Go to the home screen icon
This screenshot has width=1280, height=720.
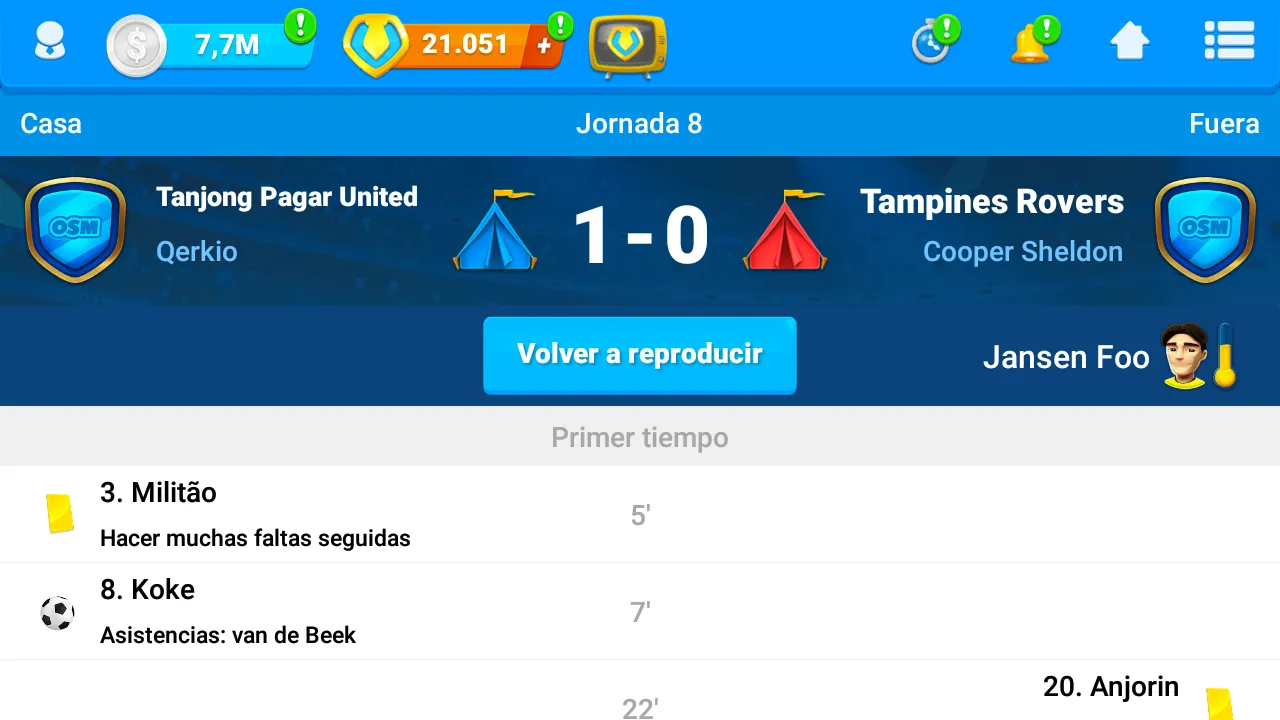pos(1130,42)
